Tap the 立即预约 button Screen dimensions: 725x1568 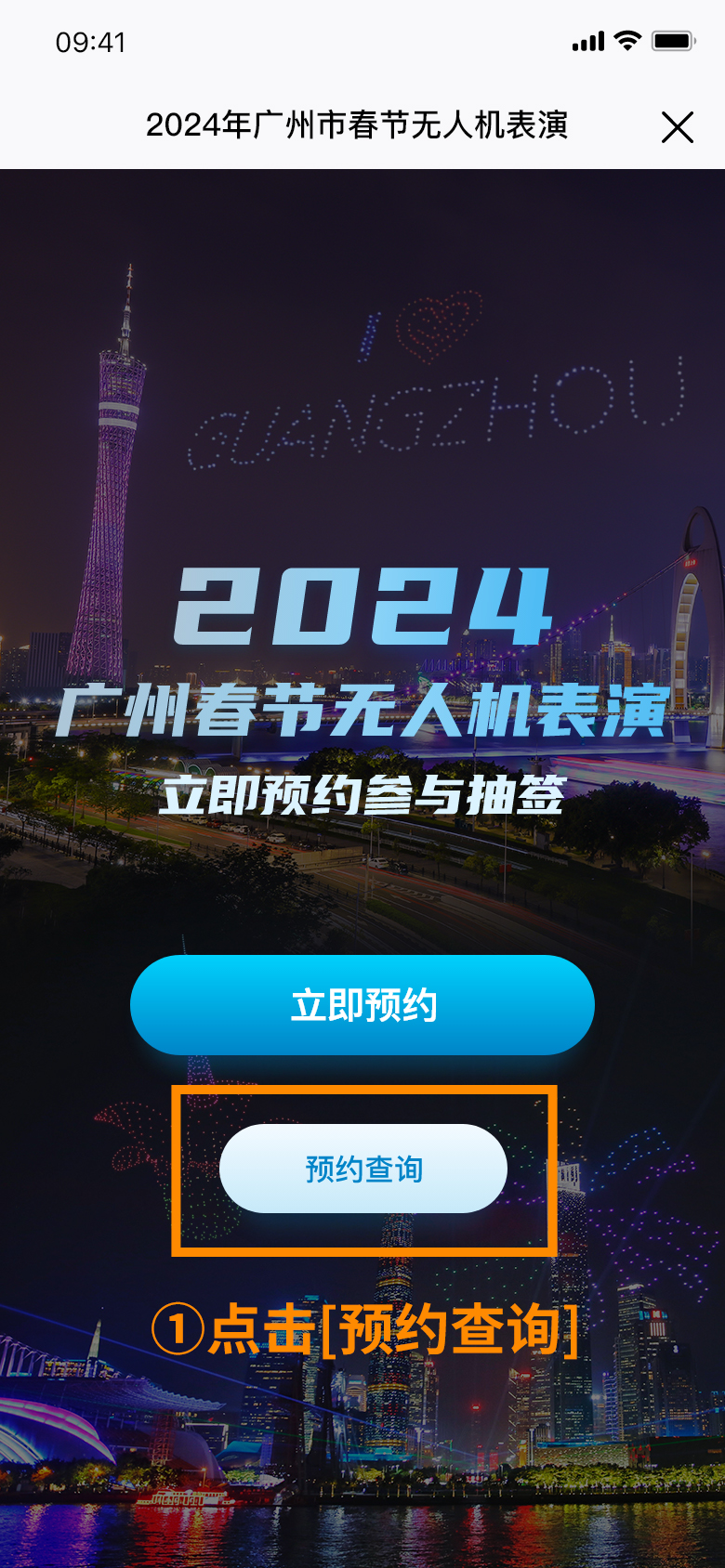362,1005
